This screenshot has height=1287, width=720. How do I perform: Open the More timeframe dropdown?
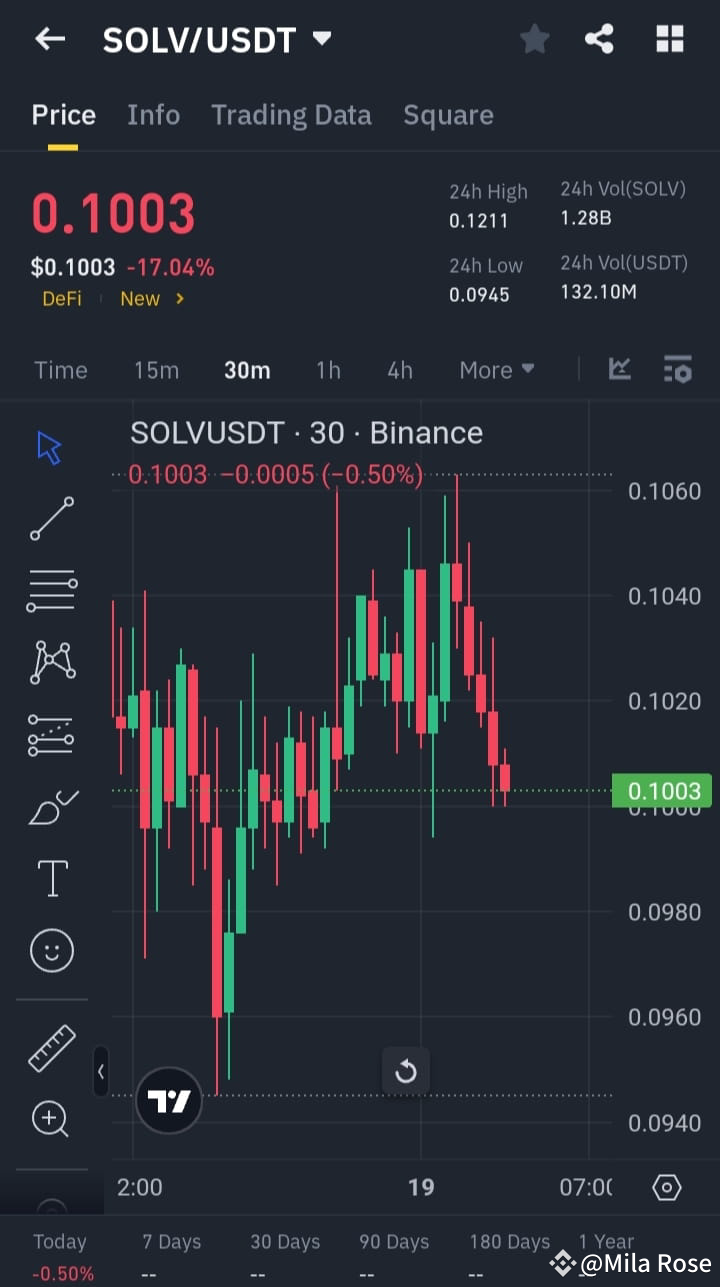click(496, 369)
